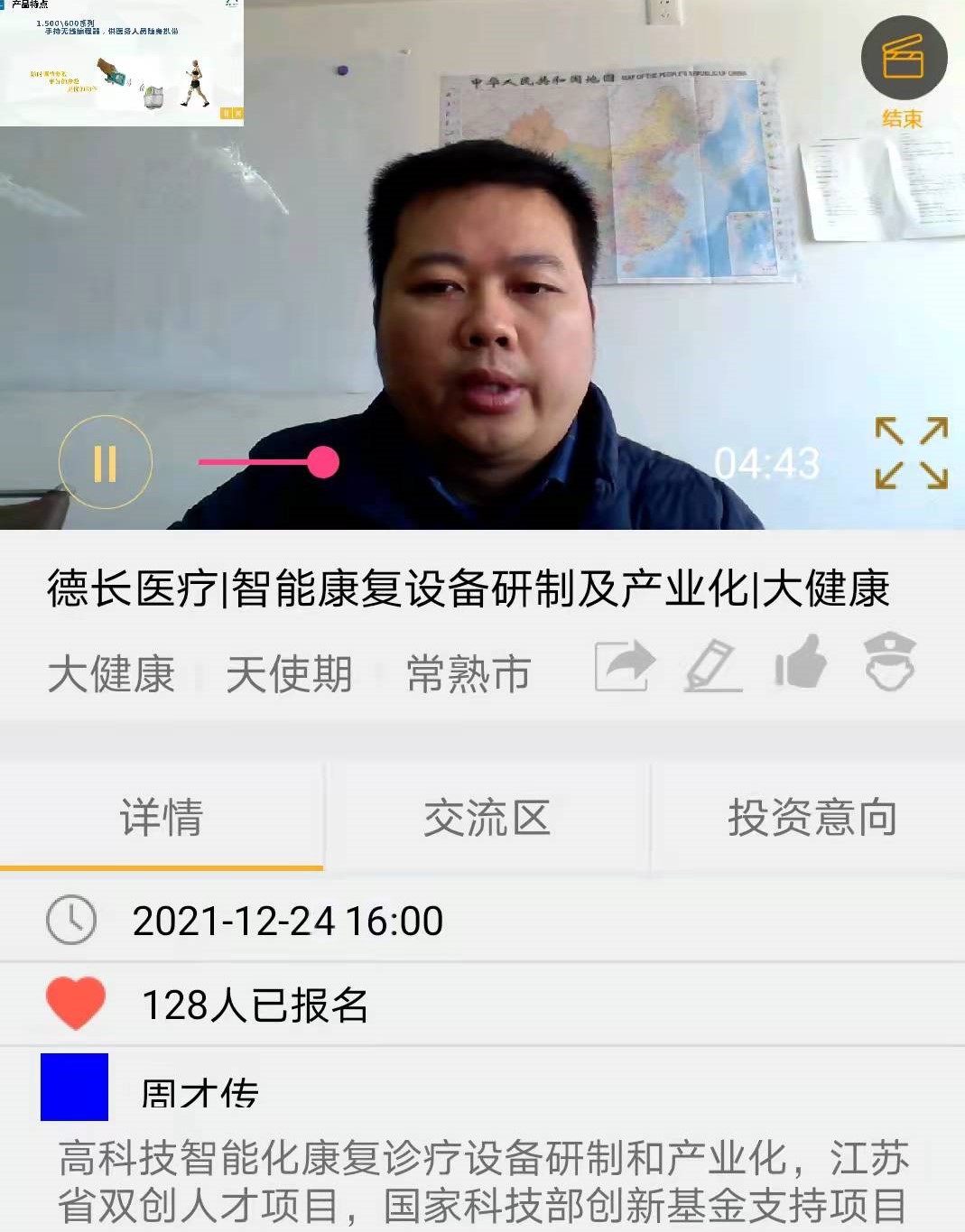
Task: Open the 投资意向 tab
Action: click(812, 818)
